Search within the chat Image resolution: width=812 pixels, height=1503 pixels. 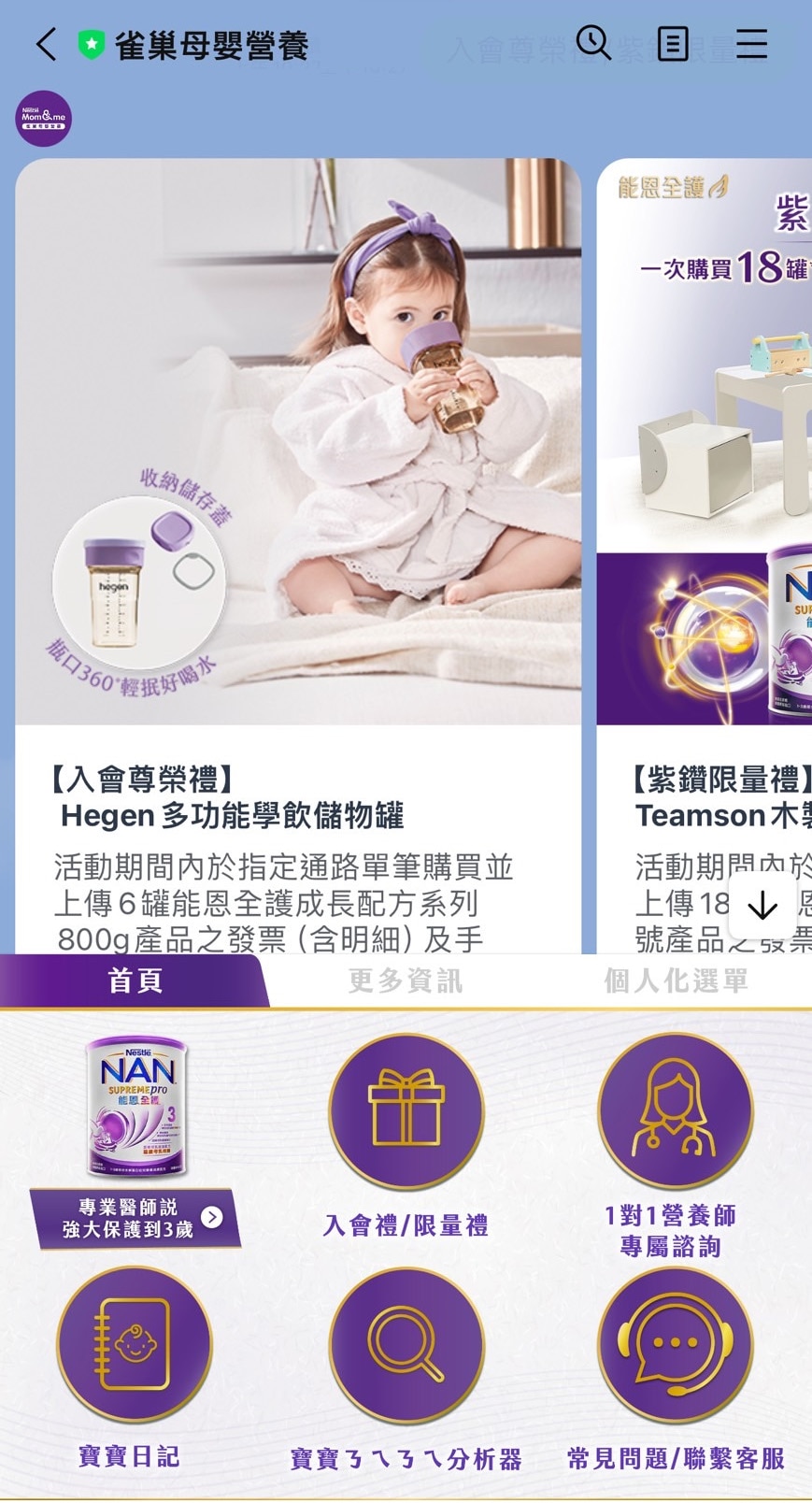tap(592, 43)
